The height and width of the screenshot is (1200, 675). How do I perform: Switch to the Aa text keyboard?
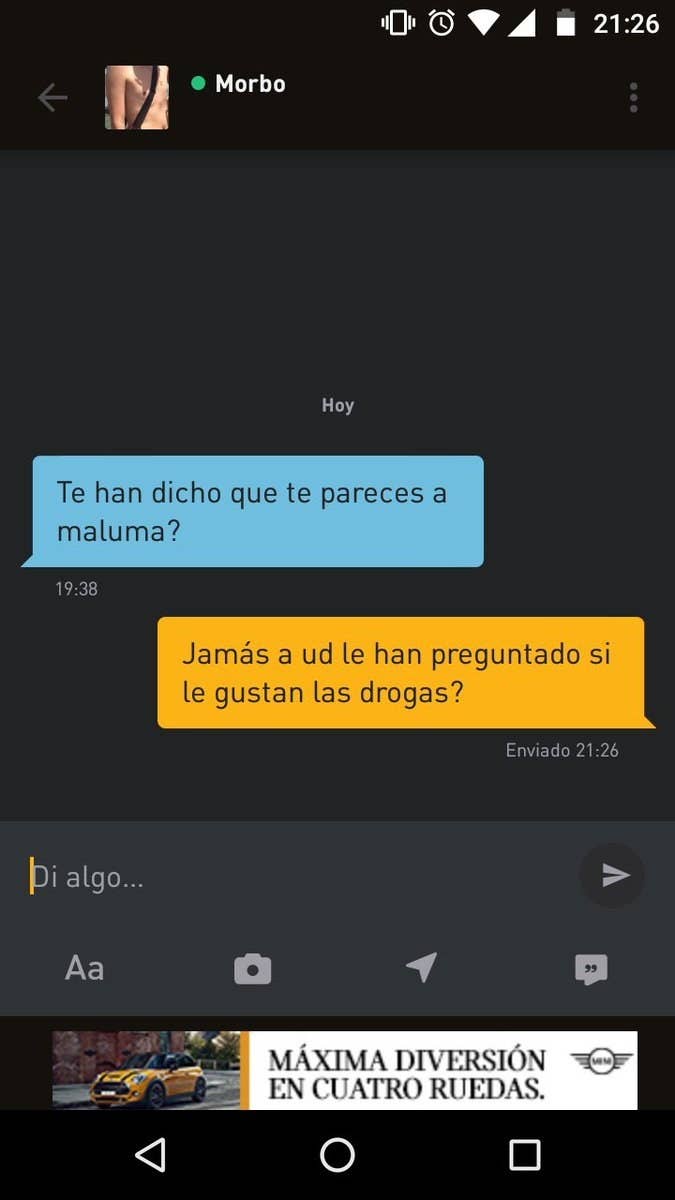(84, 968)
